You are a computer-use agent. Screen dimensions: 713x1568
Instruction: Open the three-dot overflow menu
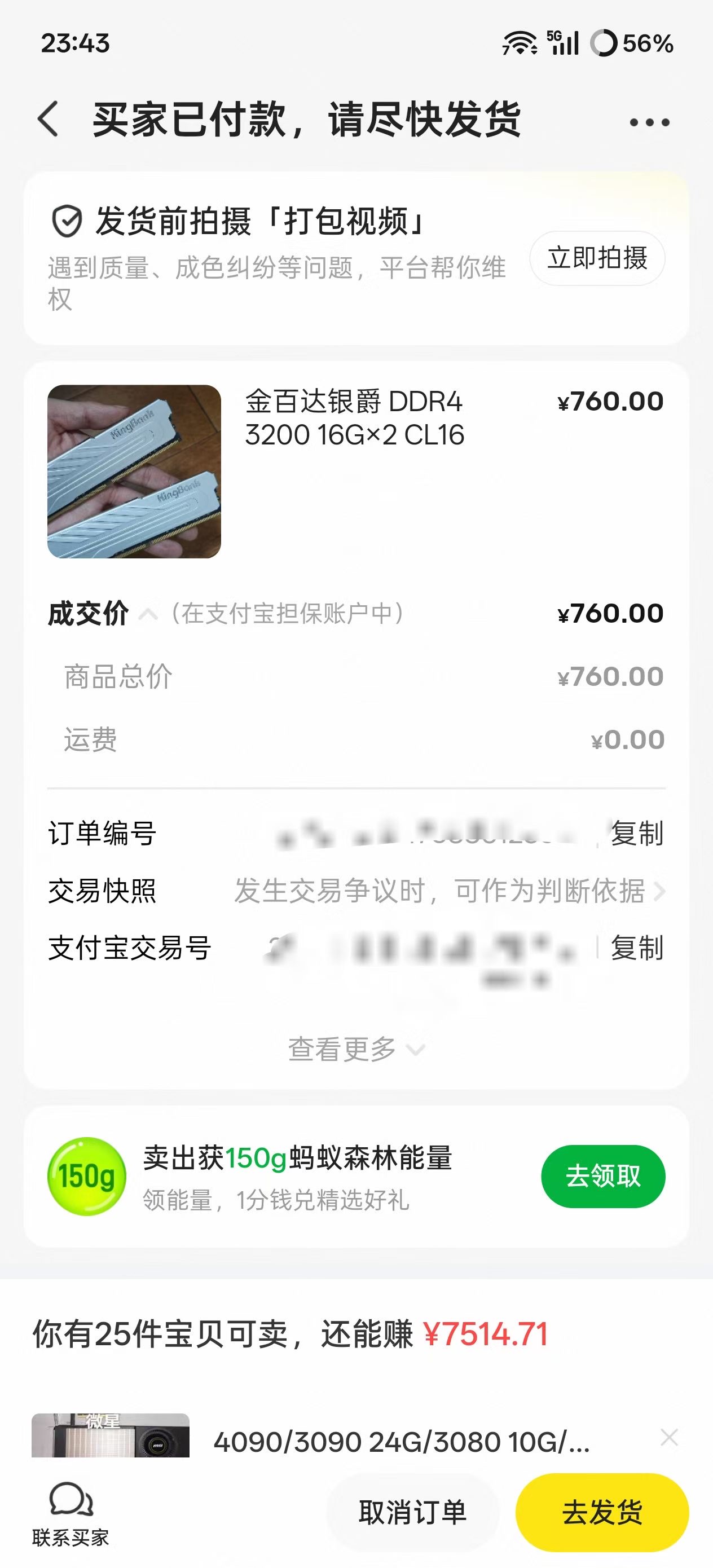click(x=649, y=122)
